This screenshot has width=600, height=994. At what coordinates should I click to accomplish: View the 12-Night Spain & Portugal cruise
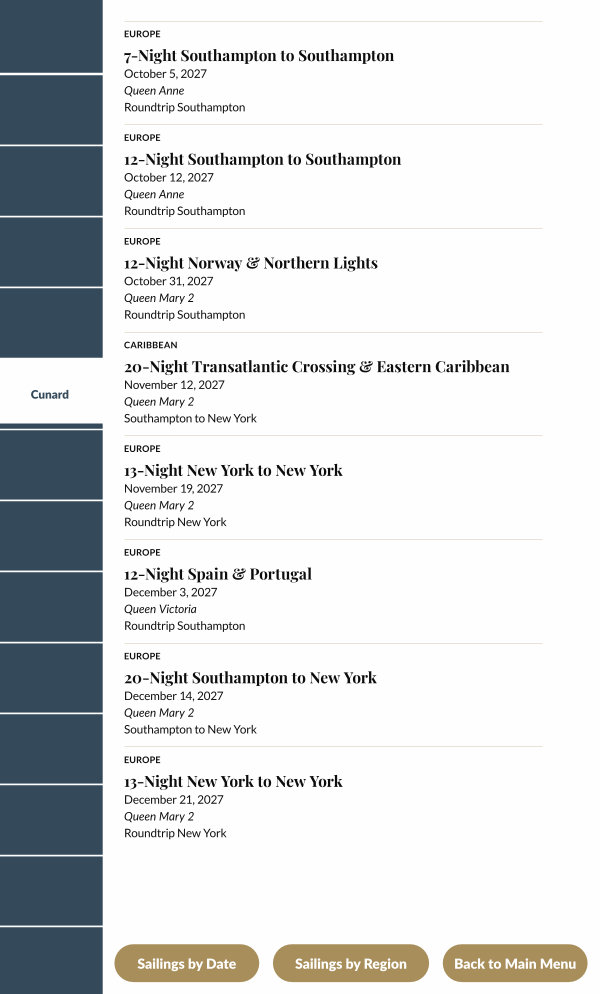click(218, 574)
